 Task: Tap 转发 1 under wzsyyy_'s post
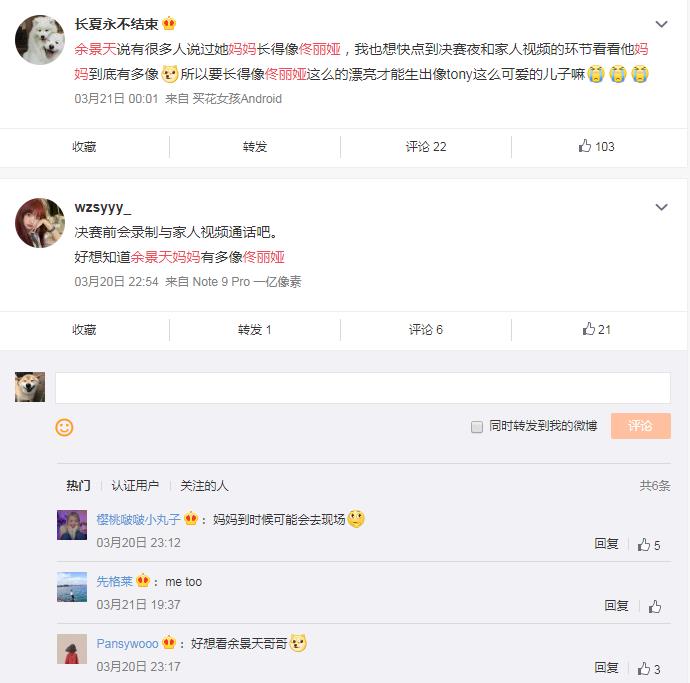coord(255,330)
